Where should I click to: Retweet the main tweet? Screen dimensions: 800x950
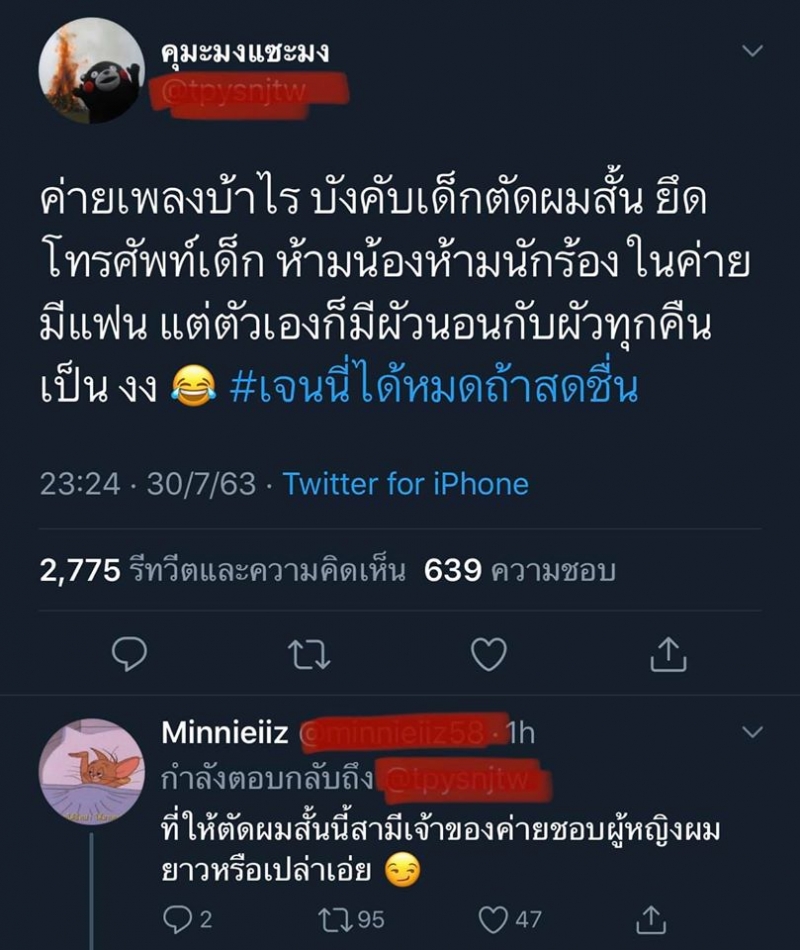(308, 654)
